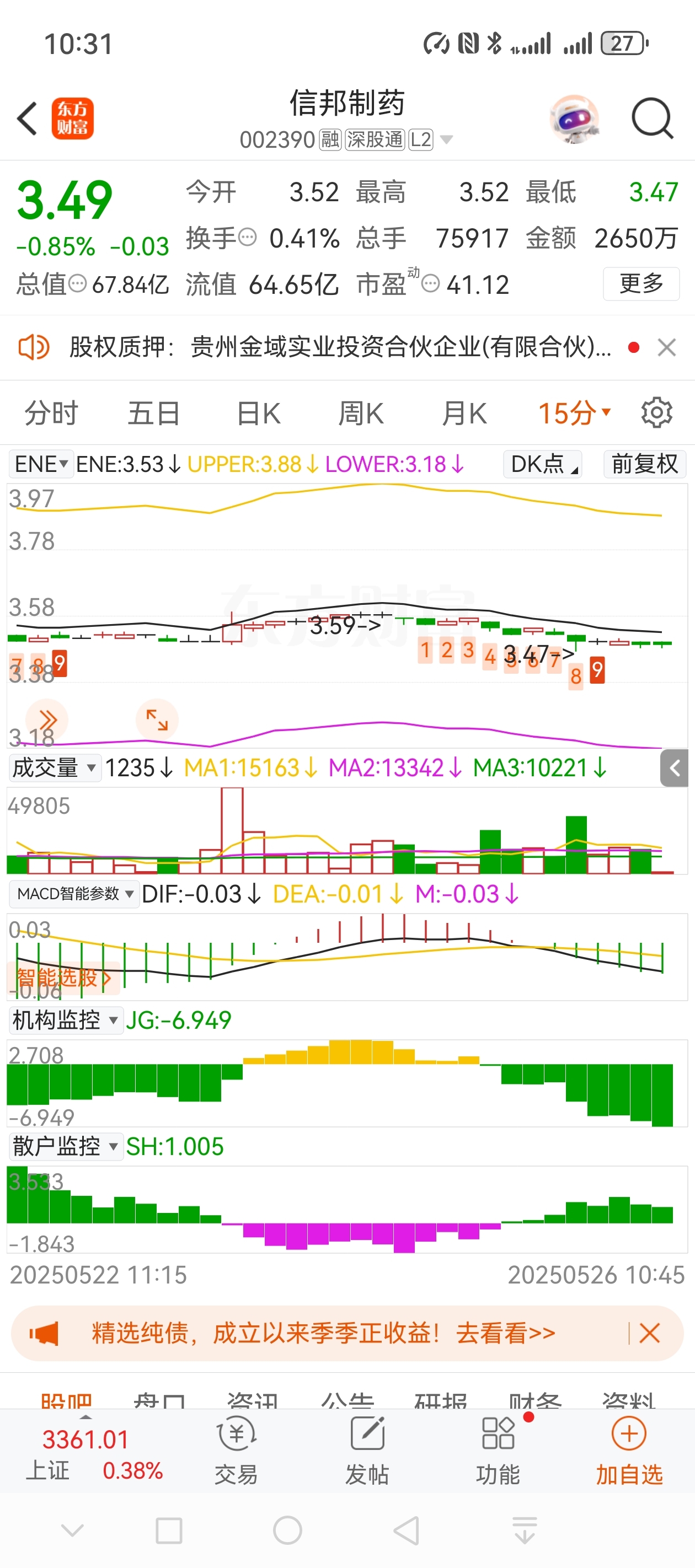
Task: Tap the 前复权 adjustment button
Action: [644, 464]
